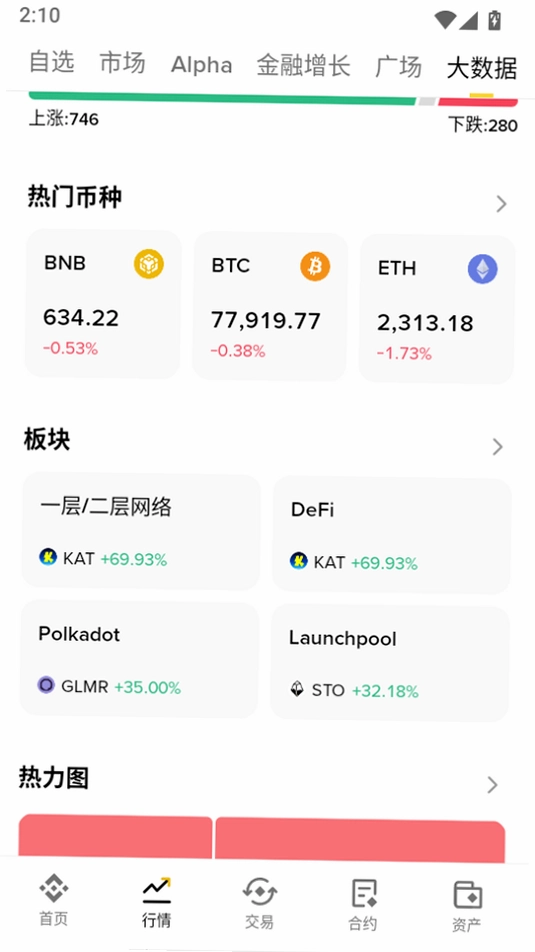This screenshot has height=952, width=535.
Task: Open the BTC coin card
Action: 270,306
